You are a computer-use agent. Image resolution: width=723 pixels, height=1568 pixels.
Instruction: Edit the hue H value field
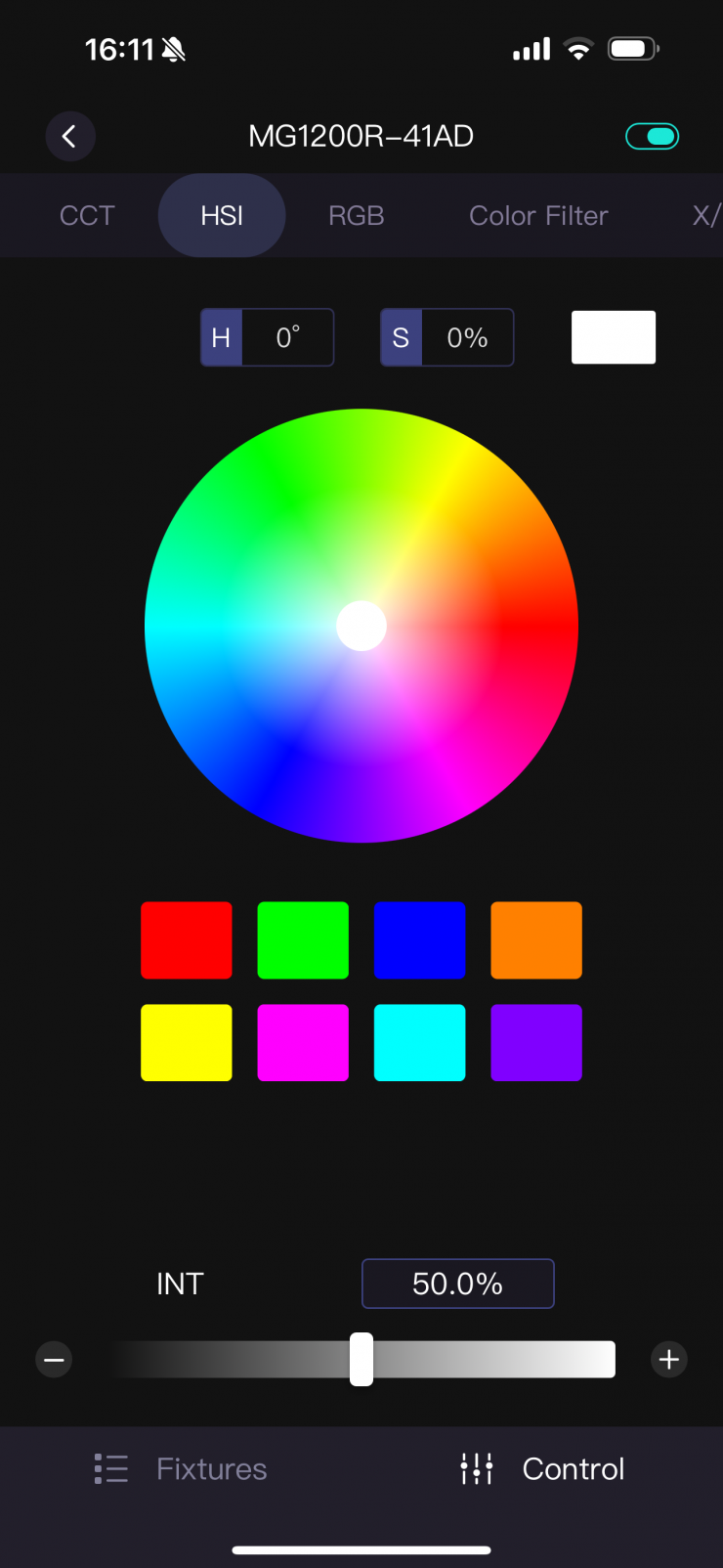pyautogui.click(x=286, y=337)
